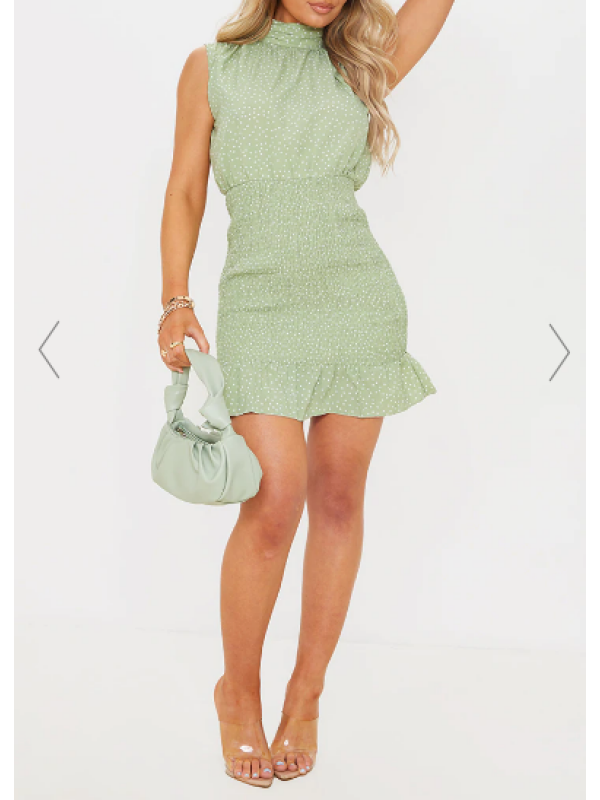The image size is (600, 800).
Task: Show the next product photo
Action: coord(559,352)
